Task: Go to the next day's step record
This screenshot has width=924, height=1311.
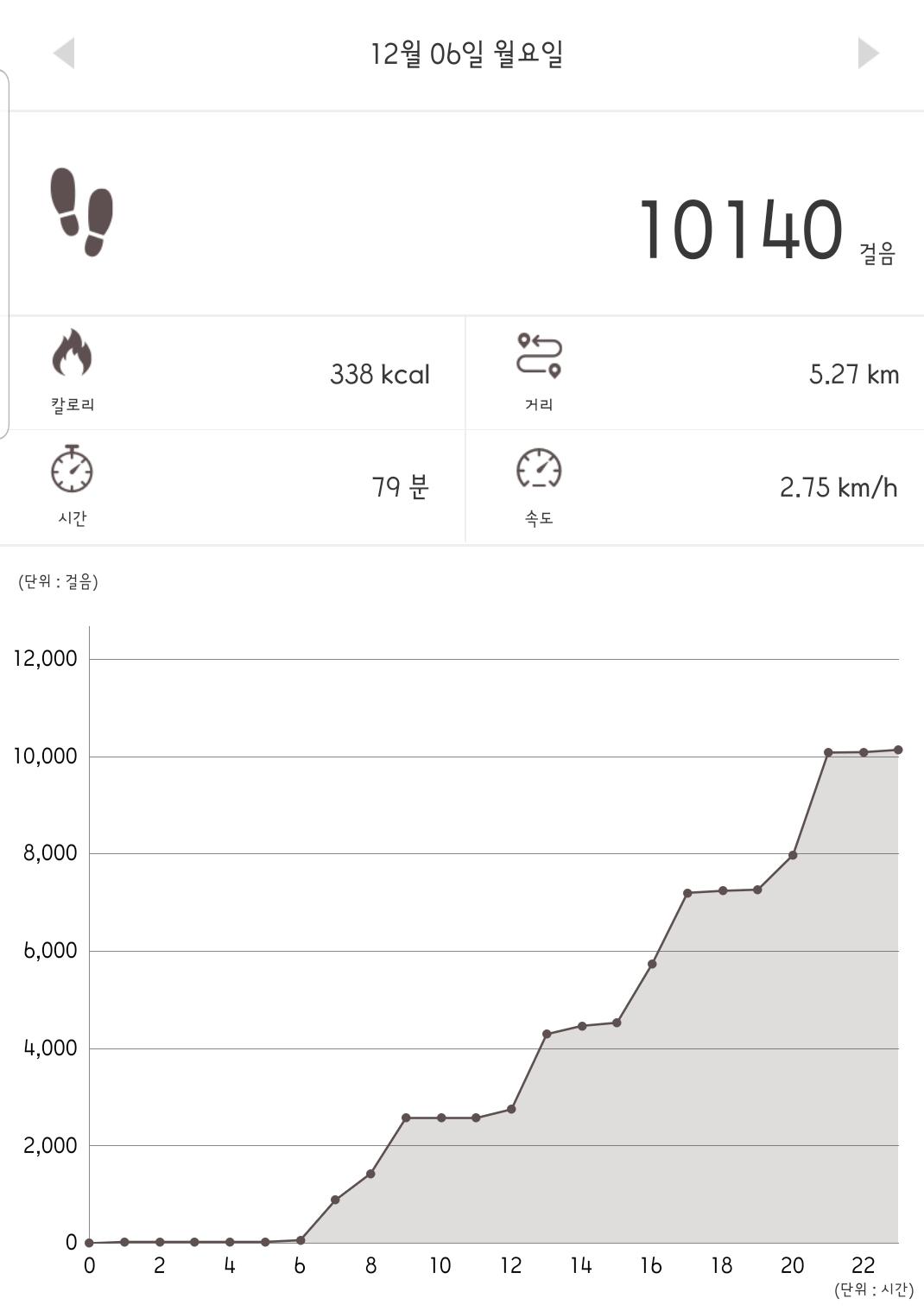Action: 867,53
